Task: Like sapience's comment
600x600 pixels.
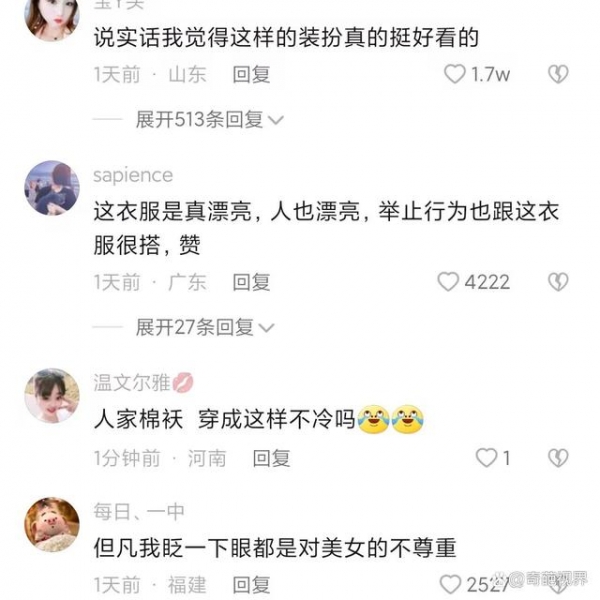Action: point(449,282)
